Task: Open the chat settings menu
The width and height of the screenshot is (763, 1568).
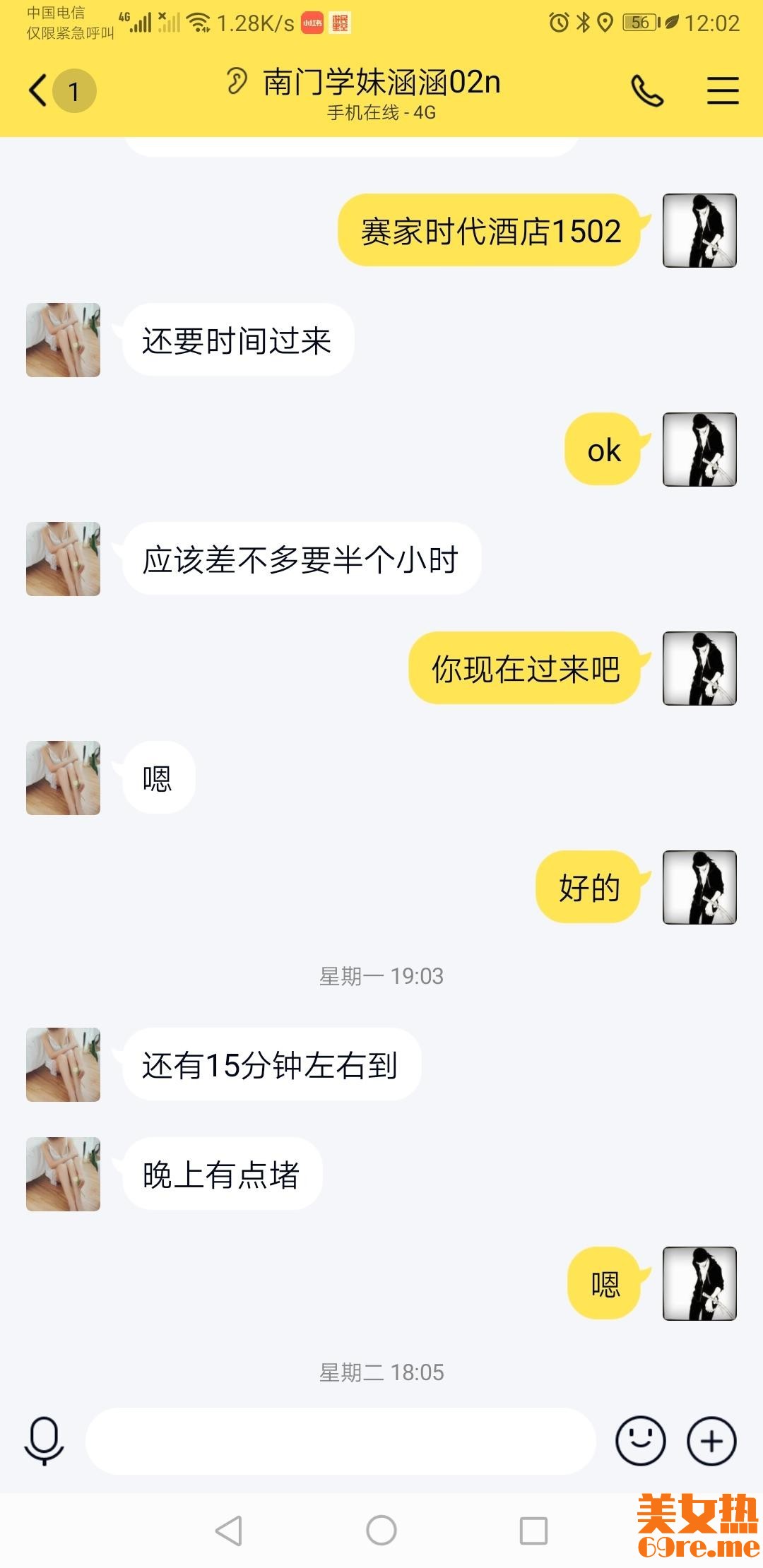Action: tap(722, 90)
